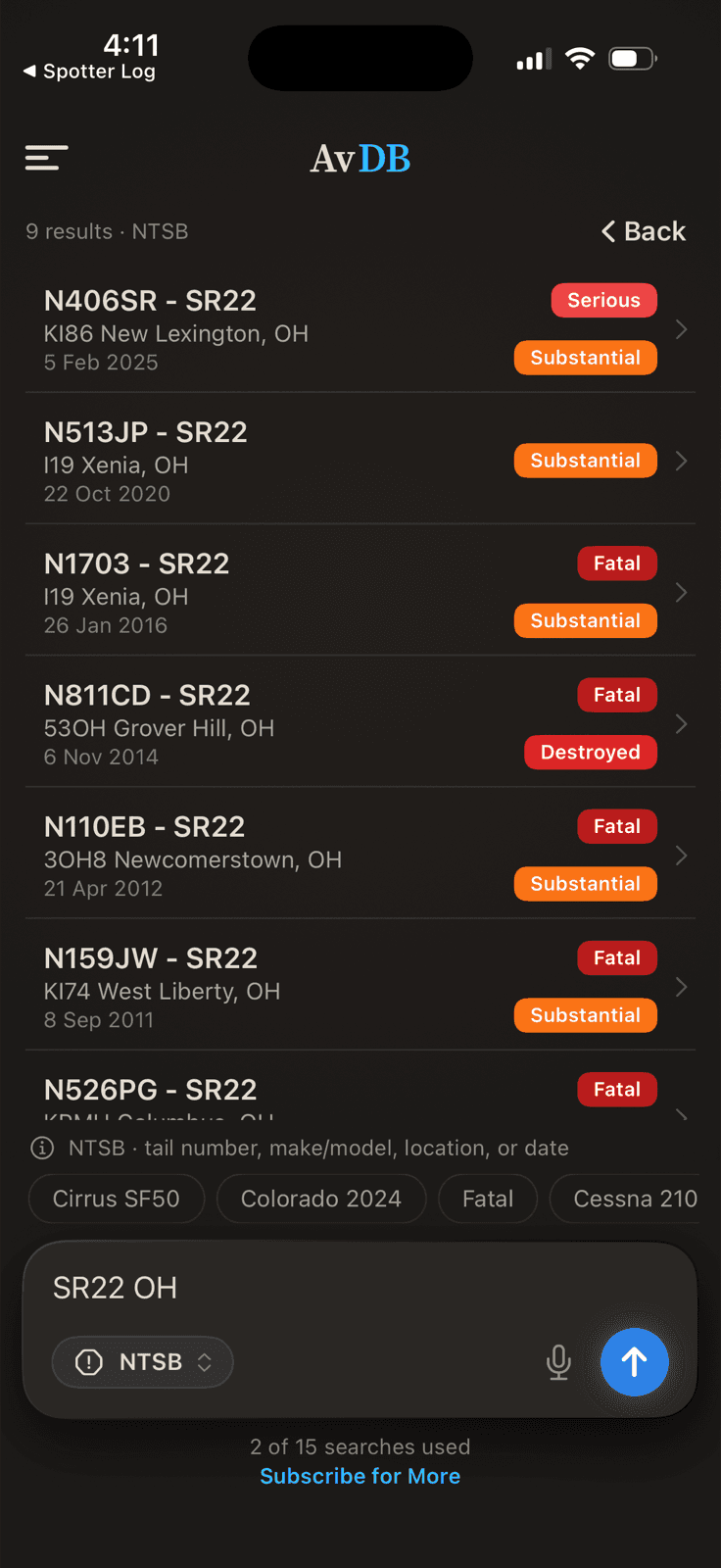
Task: View the N159JW West Liberty record
Action: (x=360, y=986)
